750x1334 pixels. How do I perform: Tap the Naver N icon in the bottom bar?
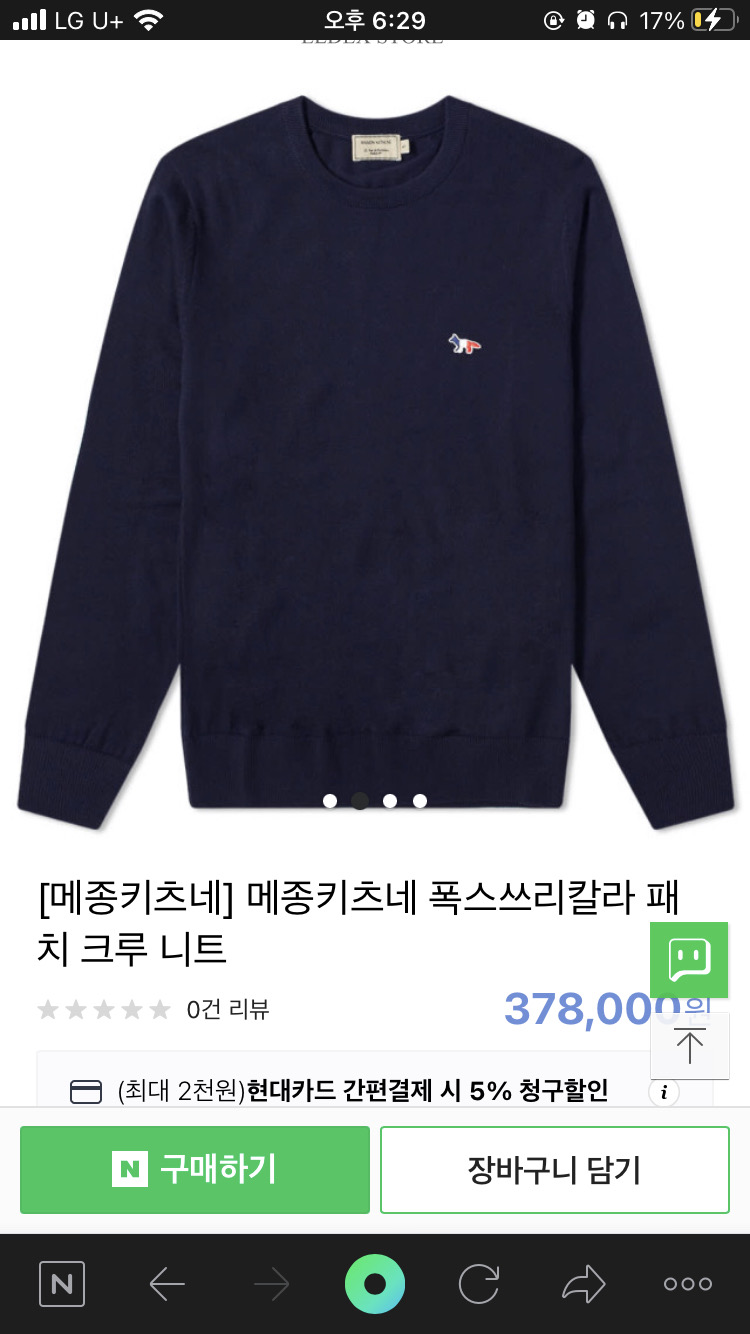[x=61, y=1283]
